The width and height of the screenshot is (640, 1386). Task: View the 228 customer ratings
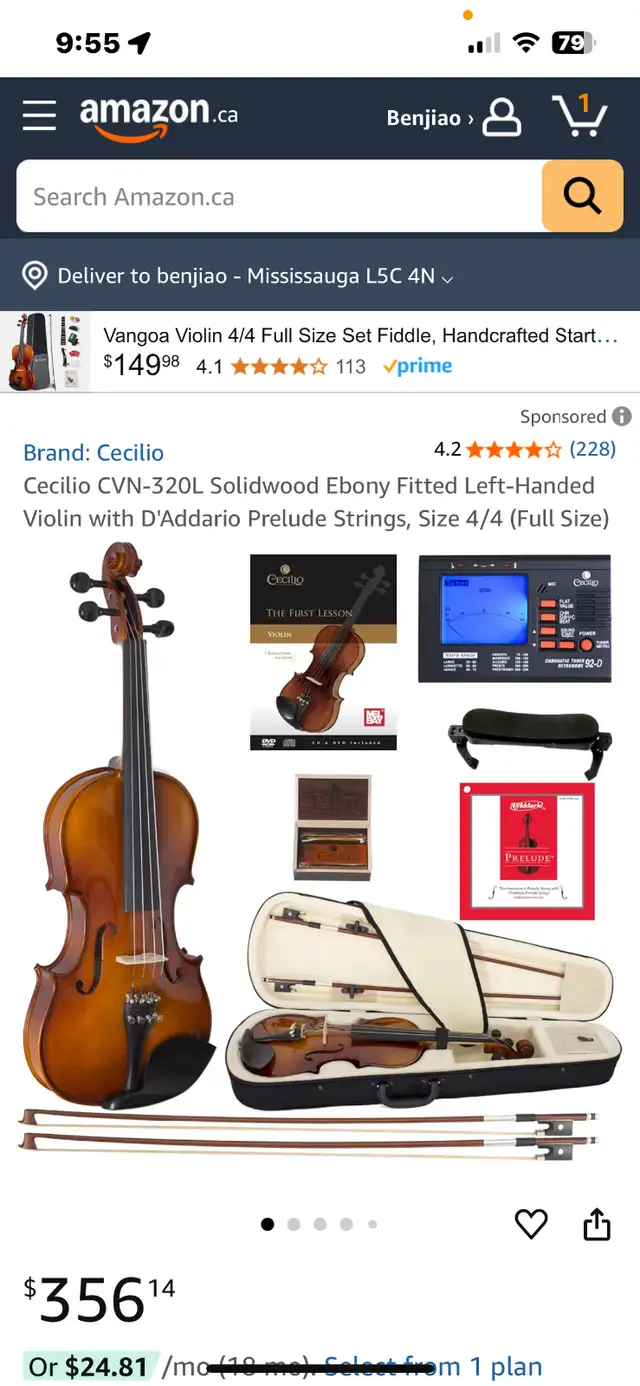tap(592, 449)
